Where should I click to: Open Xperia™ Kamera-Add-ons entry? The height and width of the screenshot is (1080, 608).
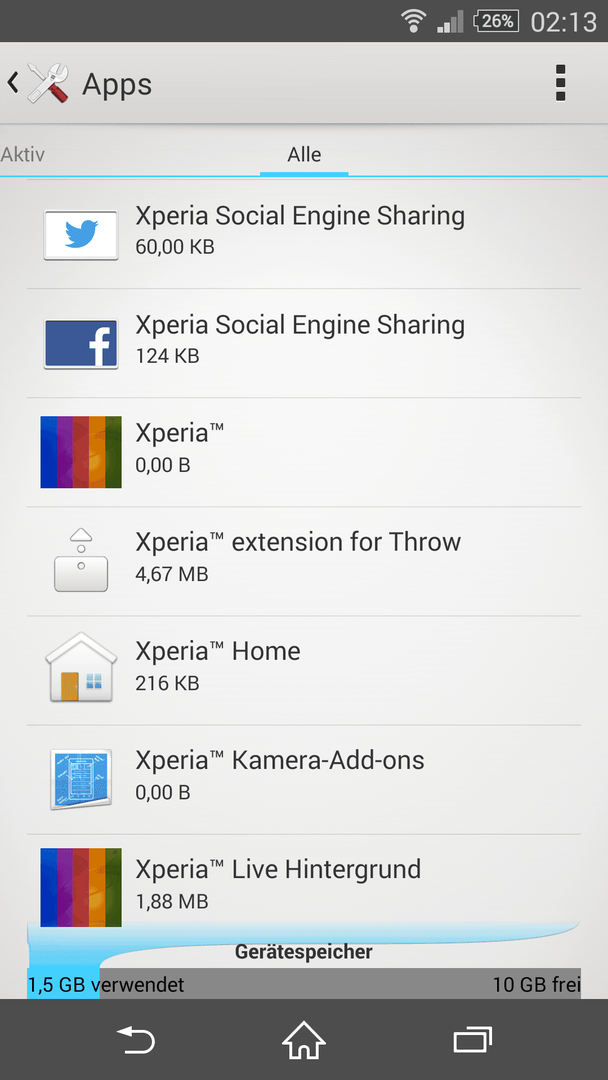point(304,780)
